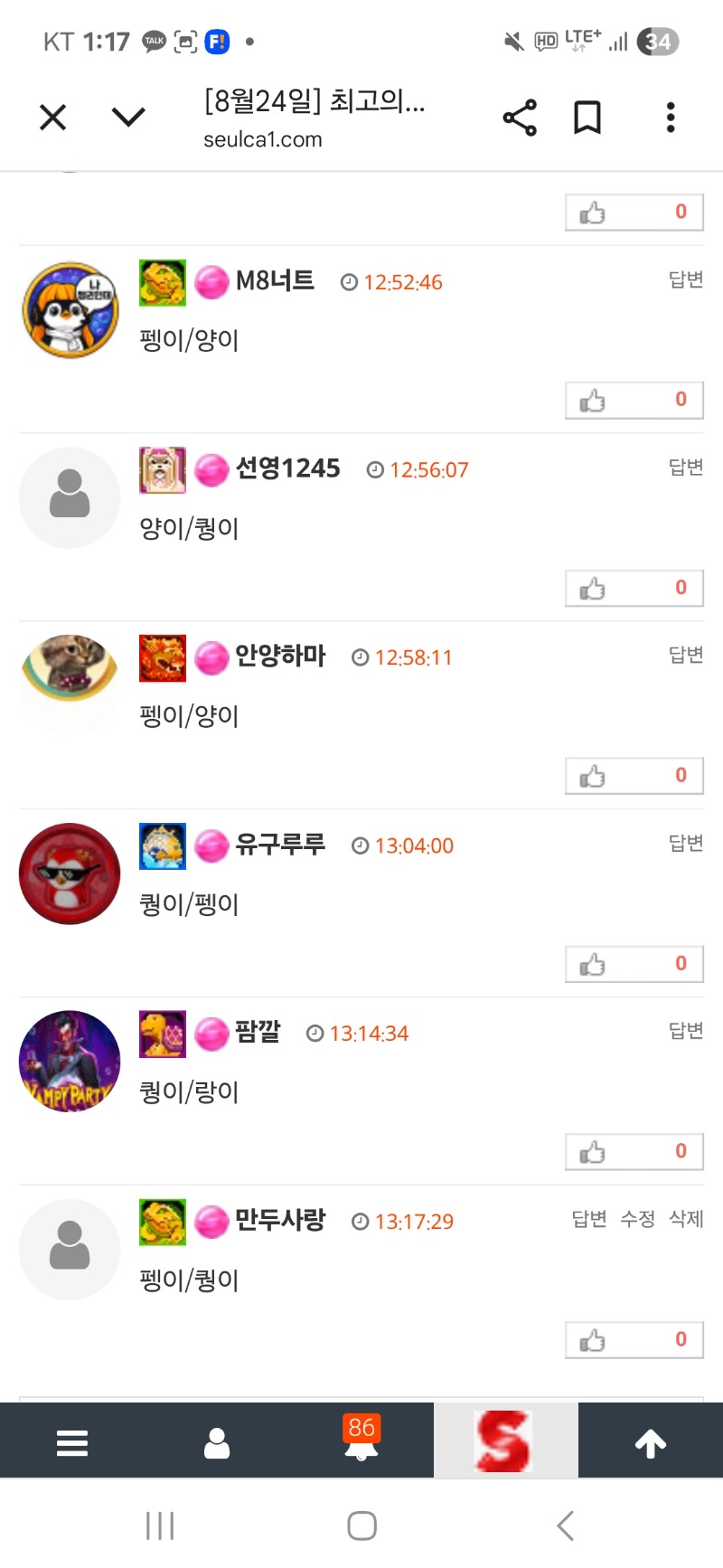
Task: Close the in-app browser page
Action: pos(53,118)
